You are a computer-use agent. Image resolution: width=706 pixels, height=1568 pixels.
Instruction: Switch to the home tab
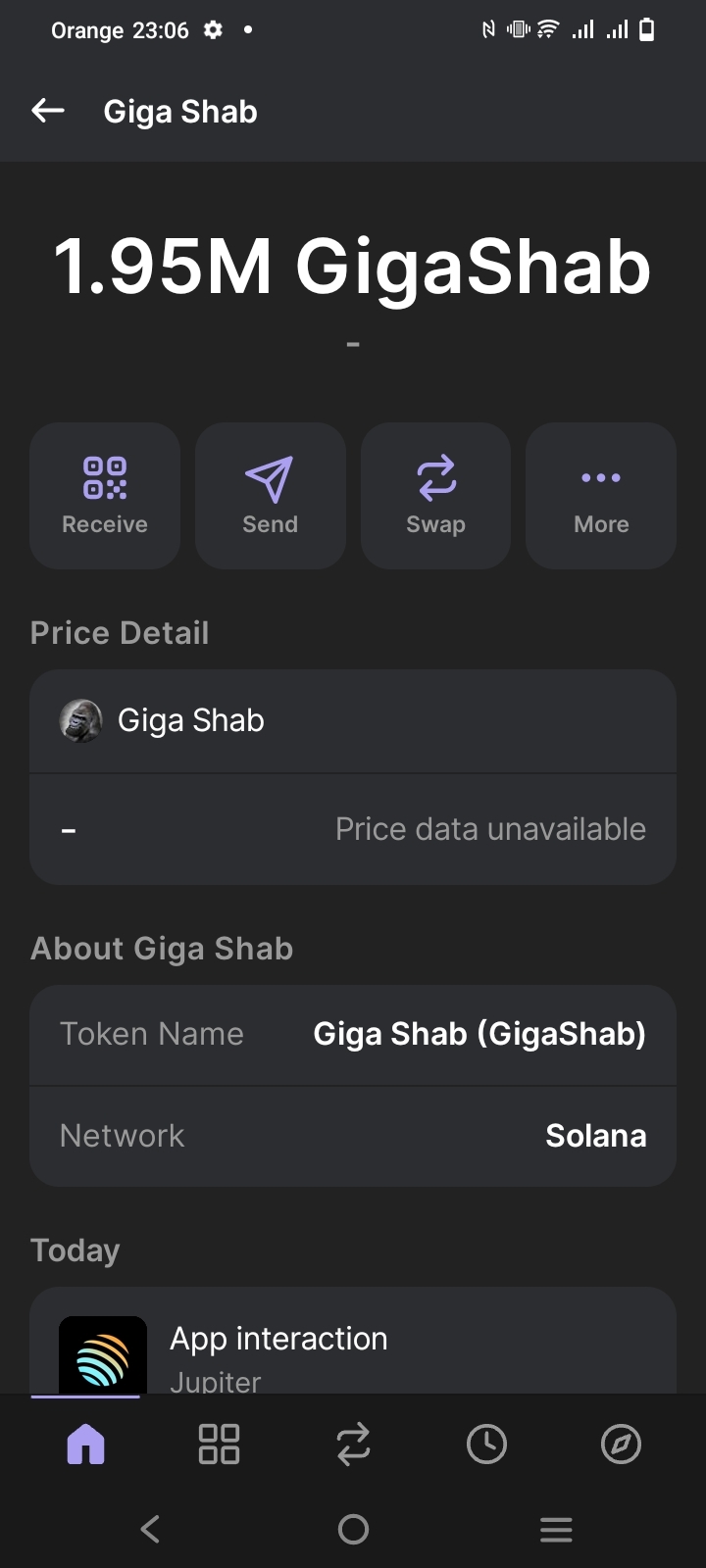(85, 1444)
